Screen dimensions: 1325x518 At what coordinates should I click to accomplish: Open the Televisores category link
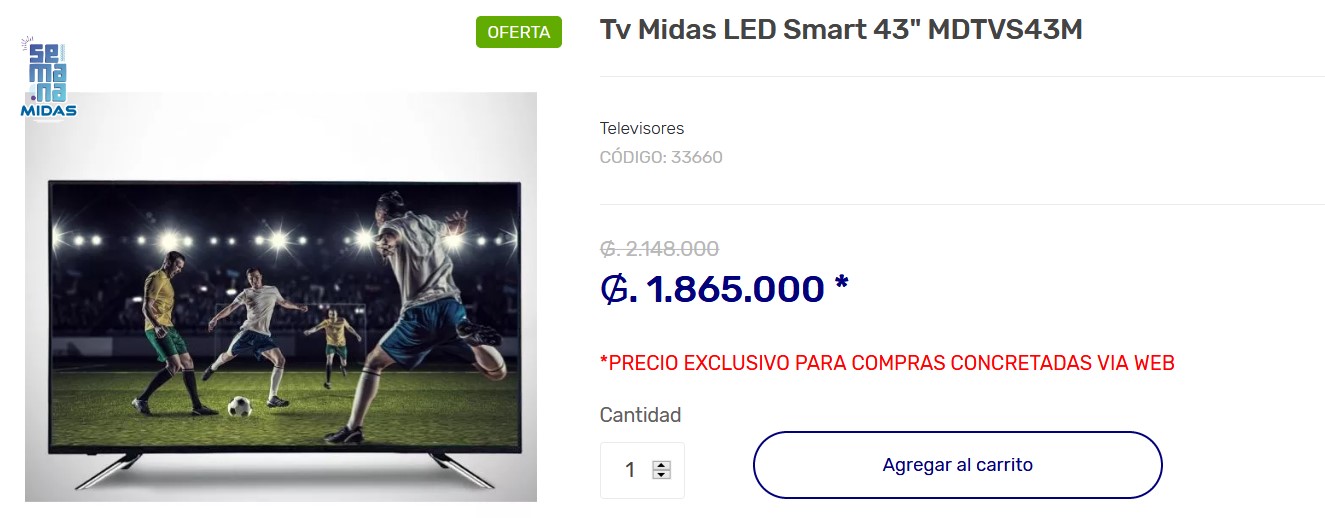coord(641,128)
